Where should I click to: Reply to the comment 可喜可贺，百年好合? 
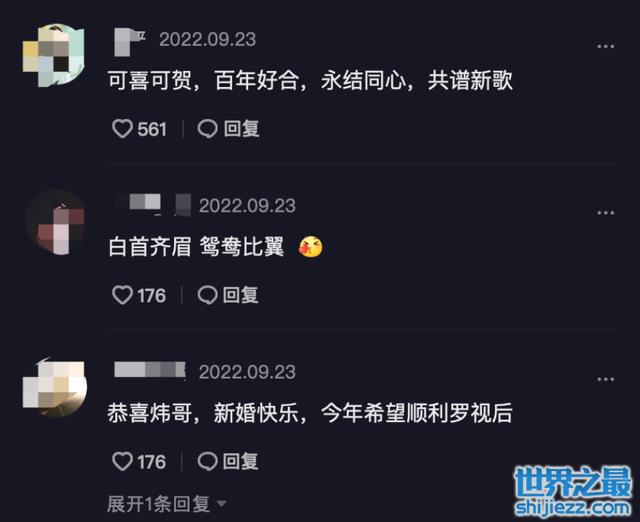[x=229, y=129]
